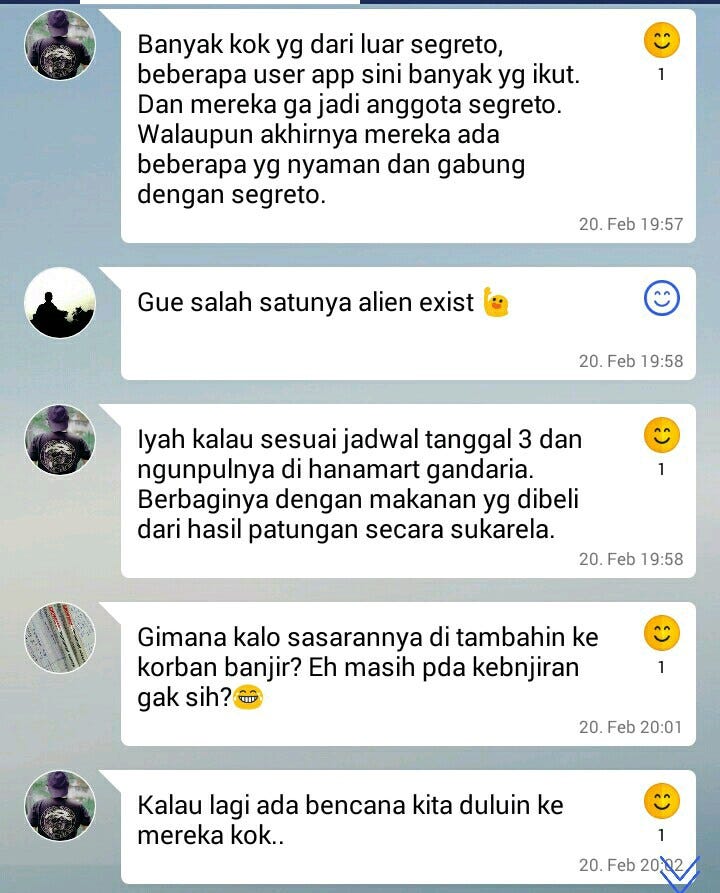React to 'Gue salah satunya alien exist' message
Image resolution: width=720 pixels, height=893 pixels.
tap(661, 298)
